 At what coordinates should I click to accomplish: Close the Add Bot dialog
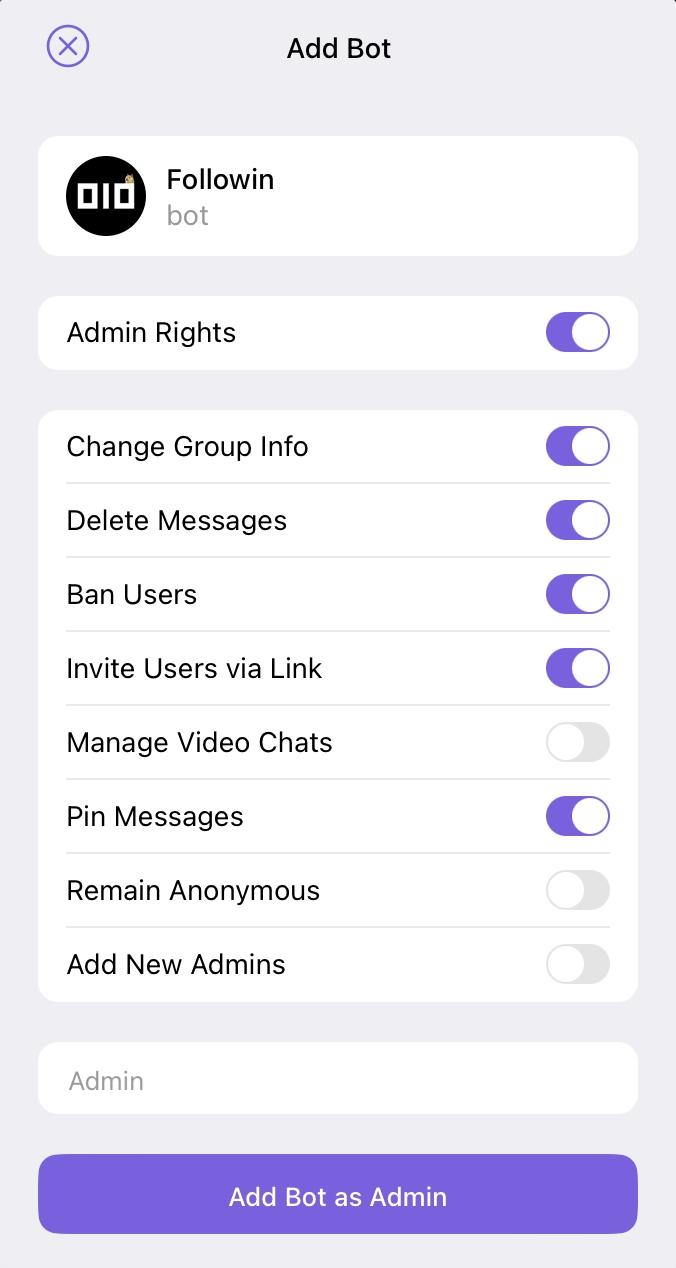(x=68, y=46)
